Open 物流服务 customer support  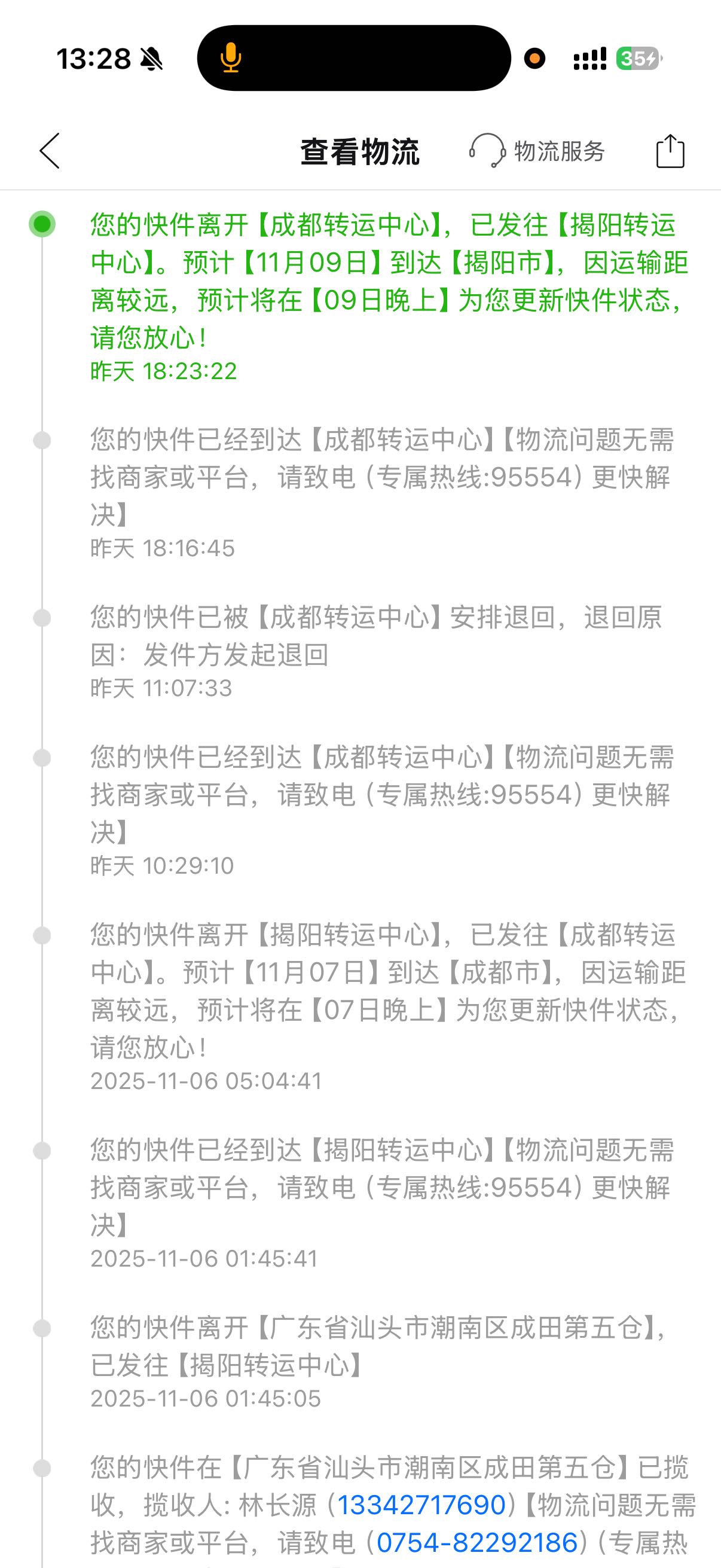(538, 151)
